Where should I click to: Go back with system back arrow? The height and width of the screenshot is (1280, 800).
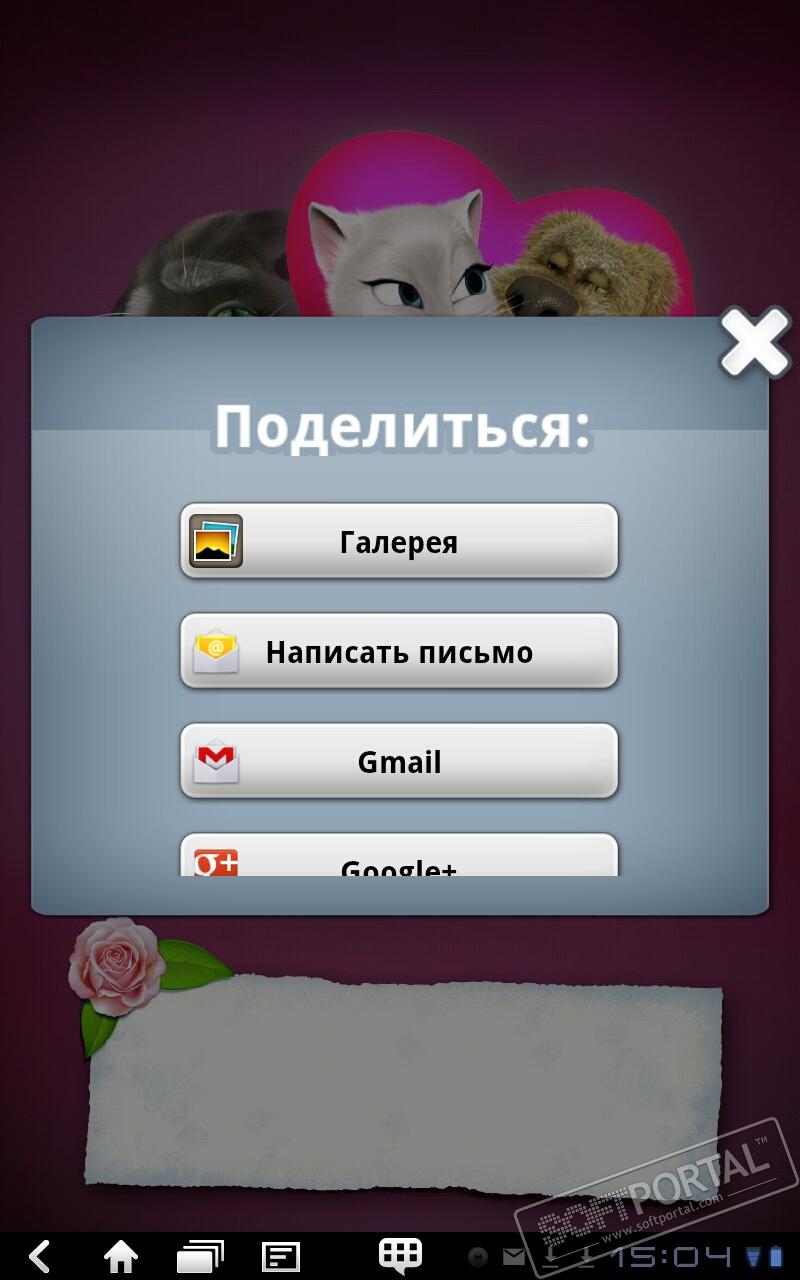click(40, 1256)
